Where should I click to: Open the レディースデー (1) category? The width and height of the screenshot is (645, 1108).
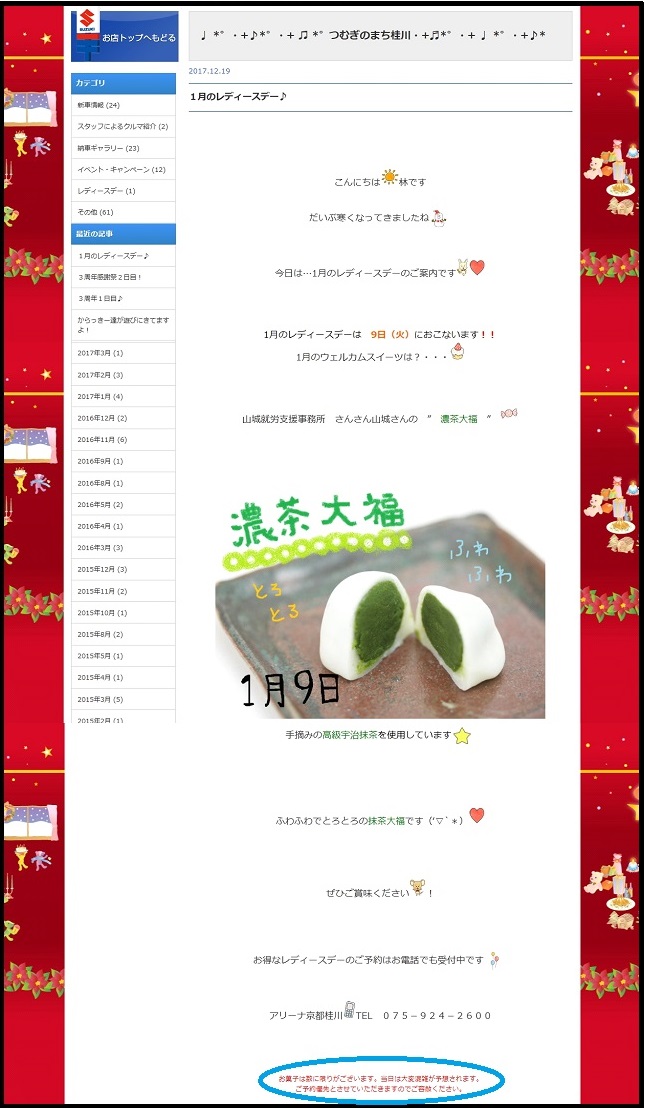106,191
